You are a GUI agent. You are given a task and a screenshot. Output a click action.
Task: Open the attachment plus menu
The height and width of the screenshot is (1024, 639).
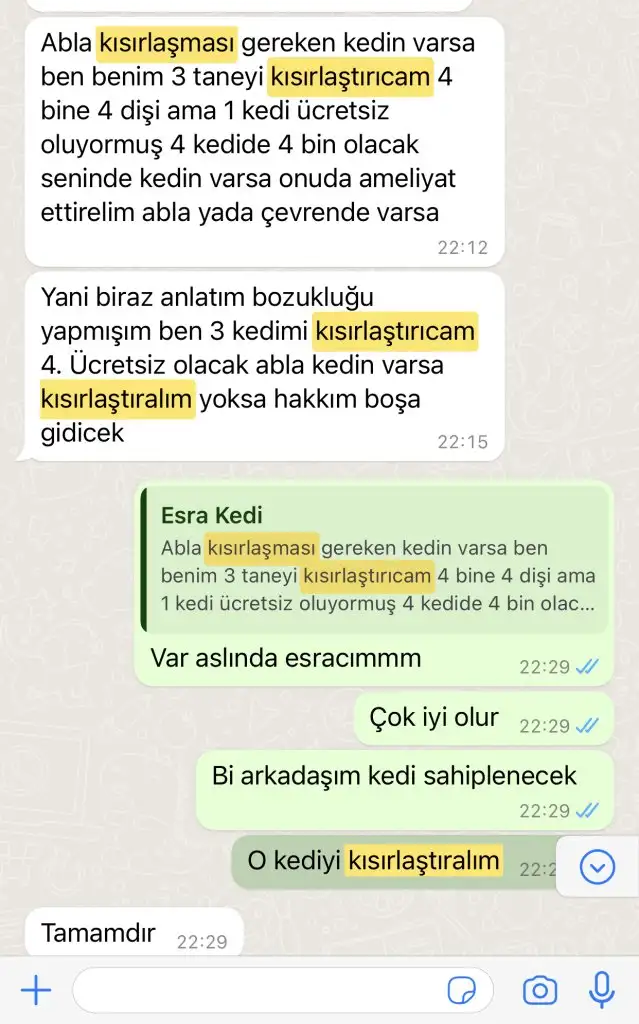(36, 991)
